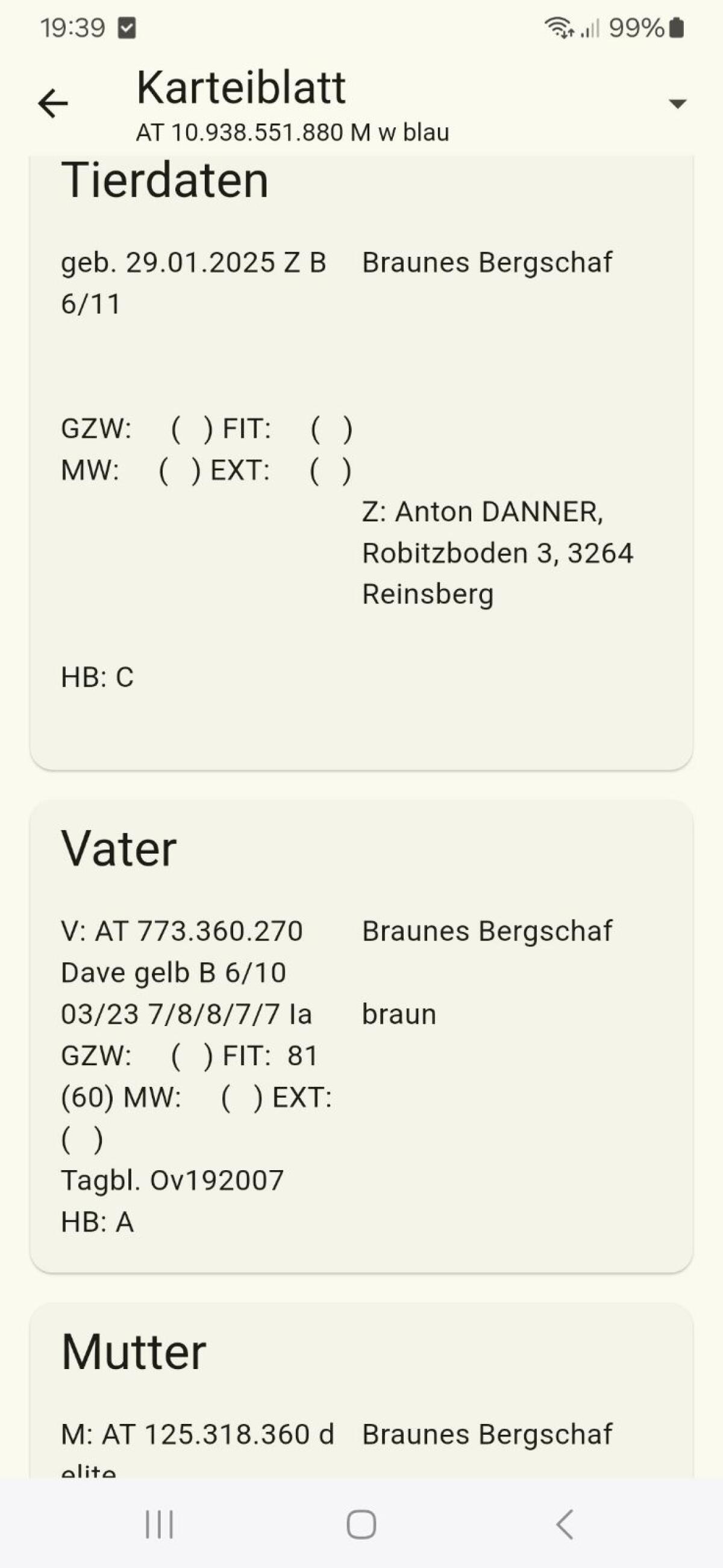This screenshot has width=723, height=1568.
Task: Open recent apps from the navigation bar
Action: pyautogui.click(x=158, y=1524)
